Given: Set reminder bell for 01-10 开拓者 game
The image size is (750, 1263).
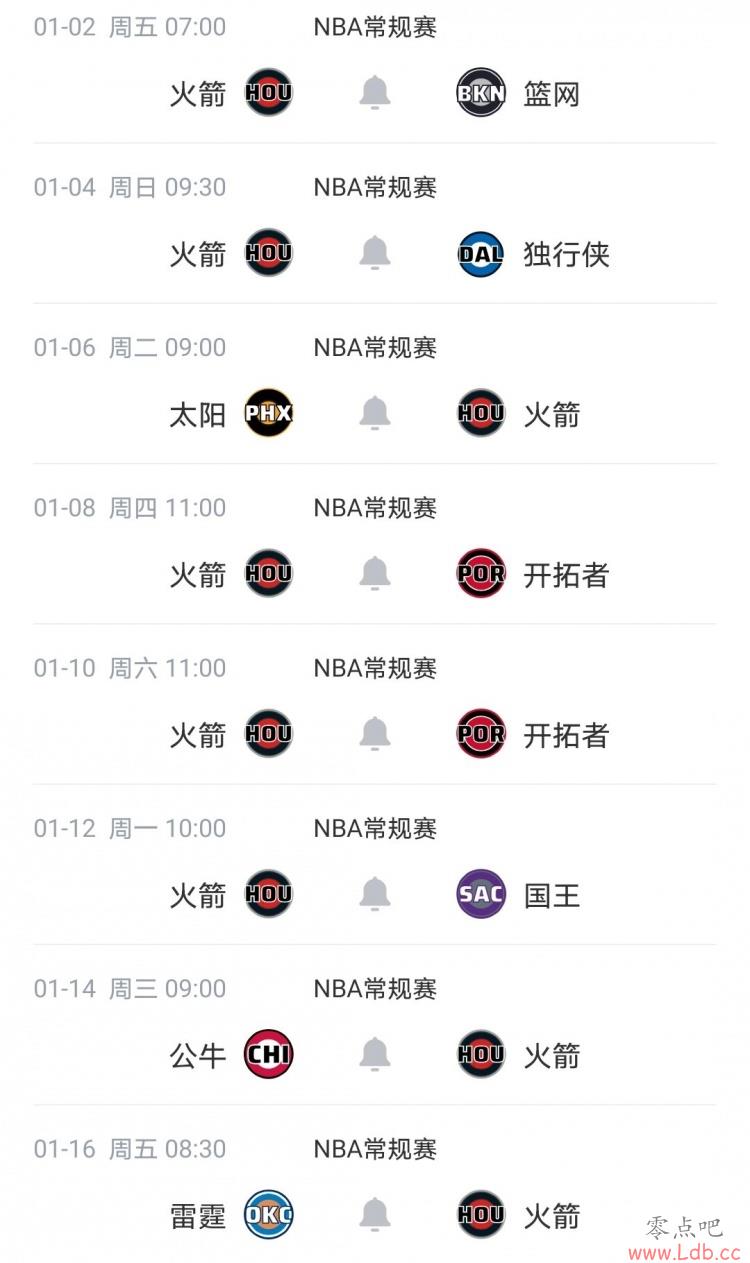Looking at the screenshot, I should [x=375, y=733].
